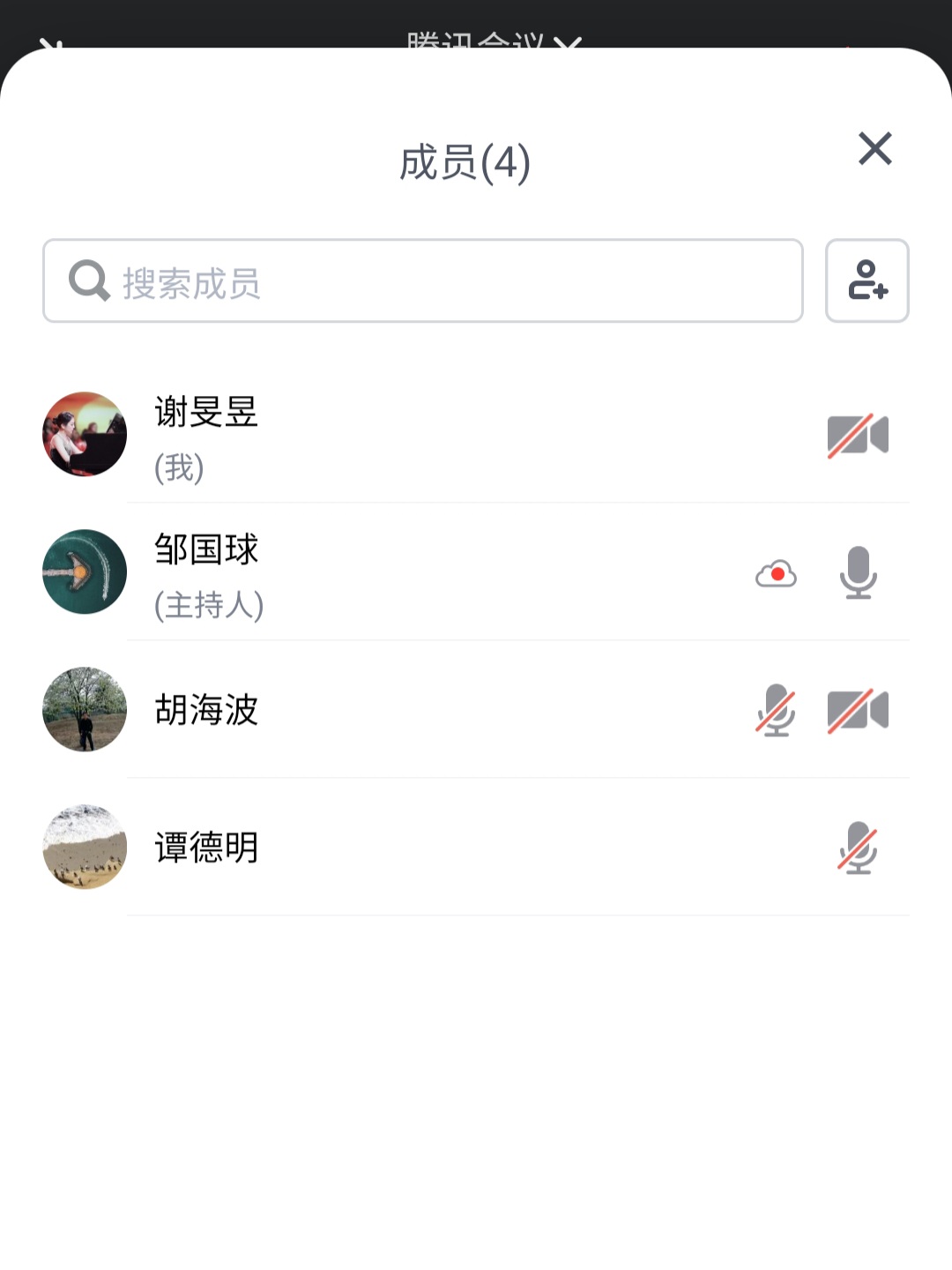
Task: Click 邹国球's avatar thumbnail
Action: tap(84, 571)
